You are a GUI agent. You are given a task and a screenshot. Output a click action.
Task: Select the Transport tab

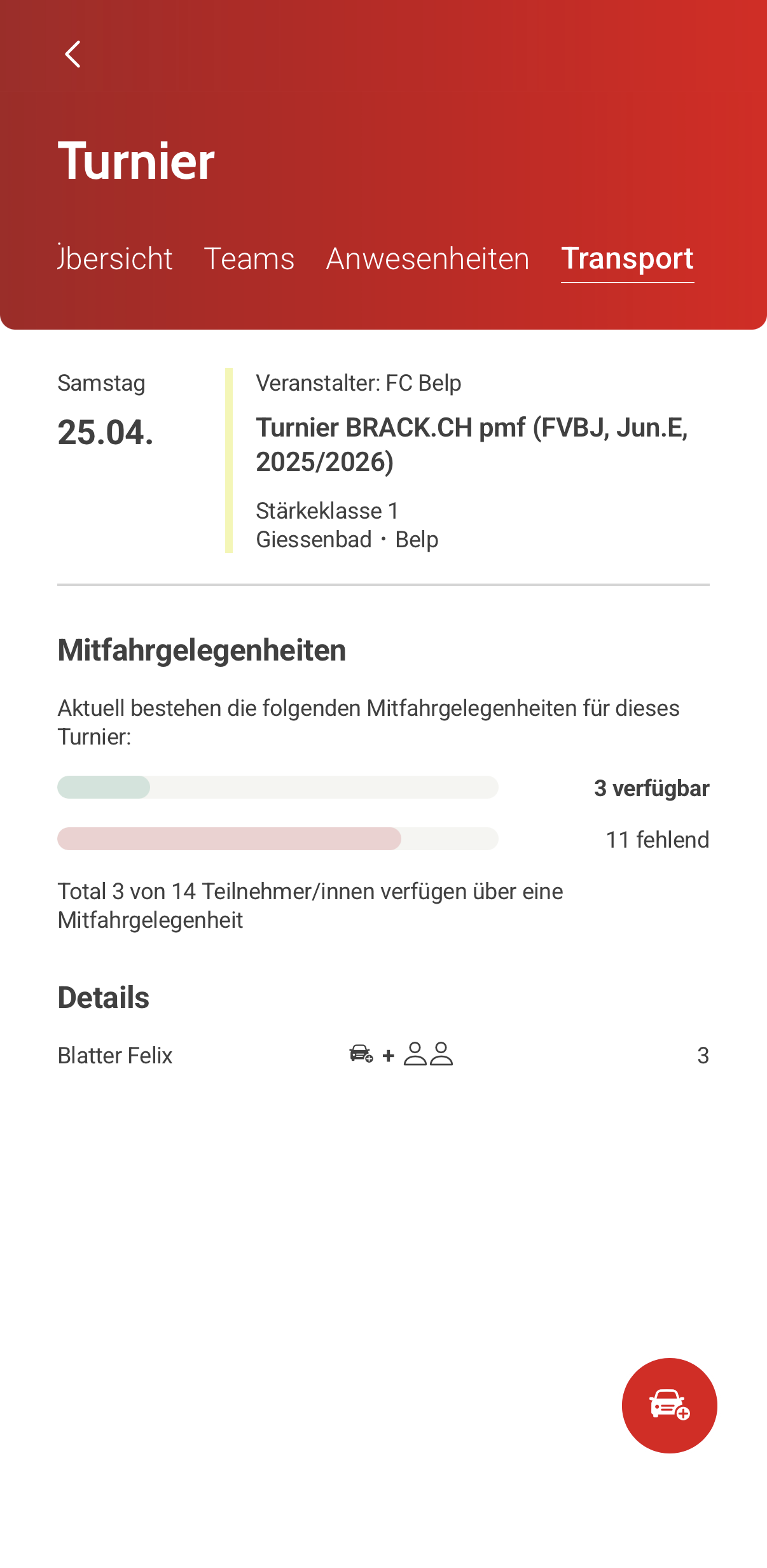pyautogui.click(x=627, y=259)
